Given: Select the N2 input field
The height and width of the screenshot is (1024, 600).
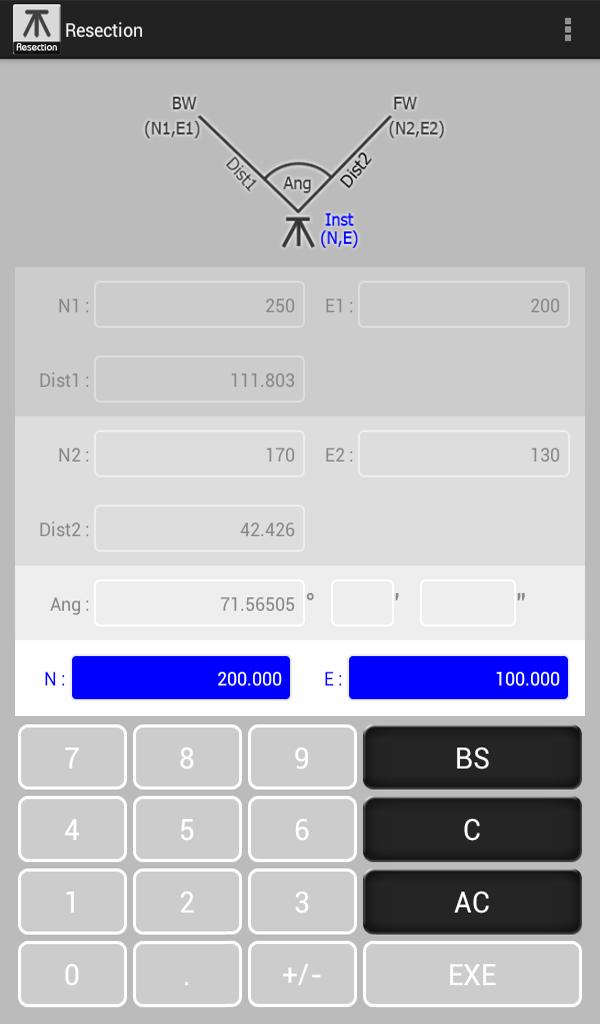Looking at the screenshot, I should pos(199,454).
